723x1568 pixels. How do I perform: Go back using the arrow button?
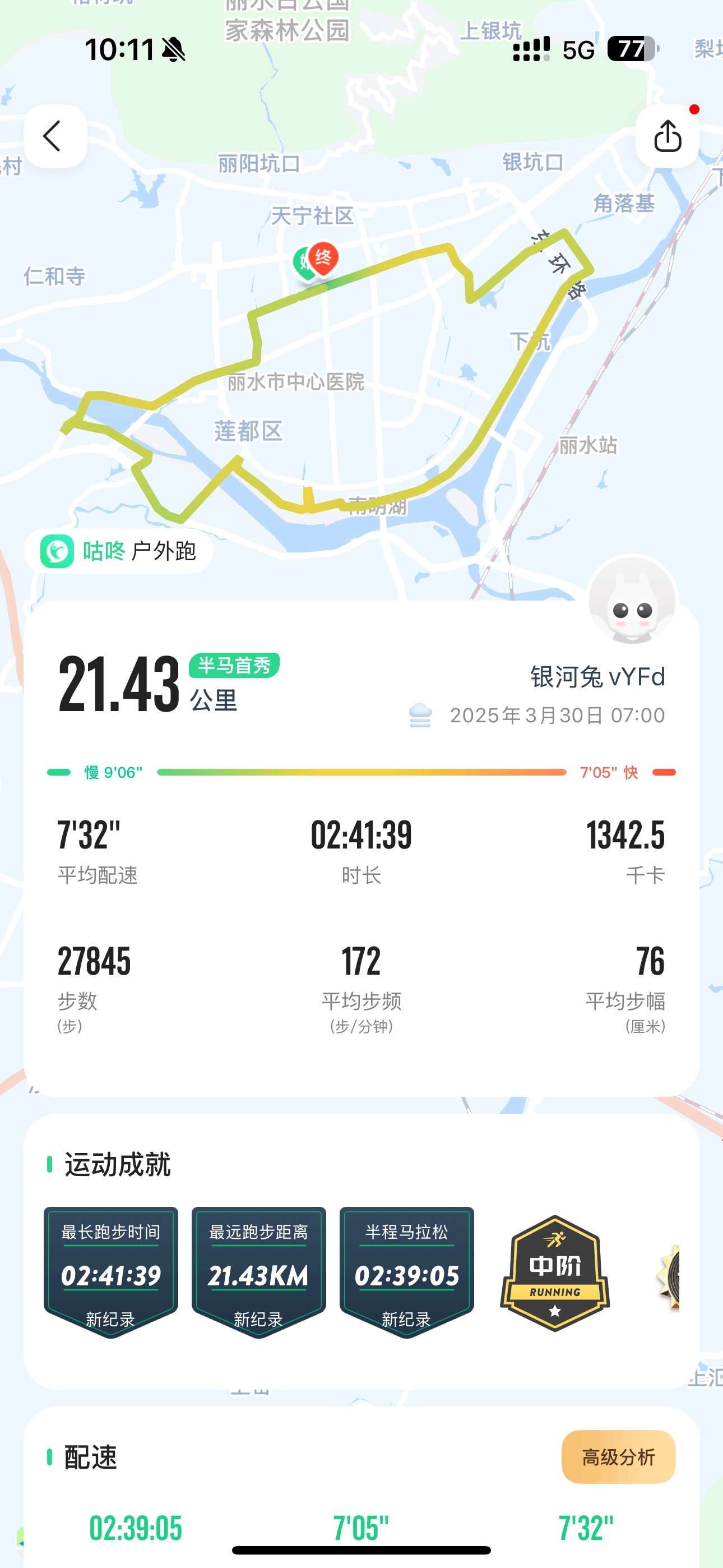(x=55, y=136)
